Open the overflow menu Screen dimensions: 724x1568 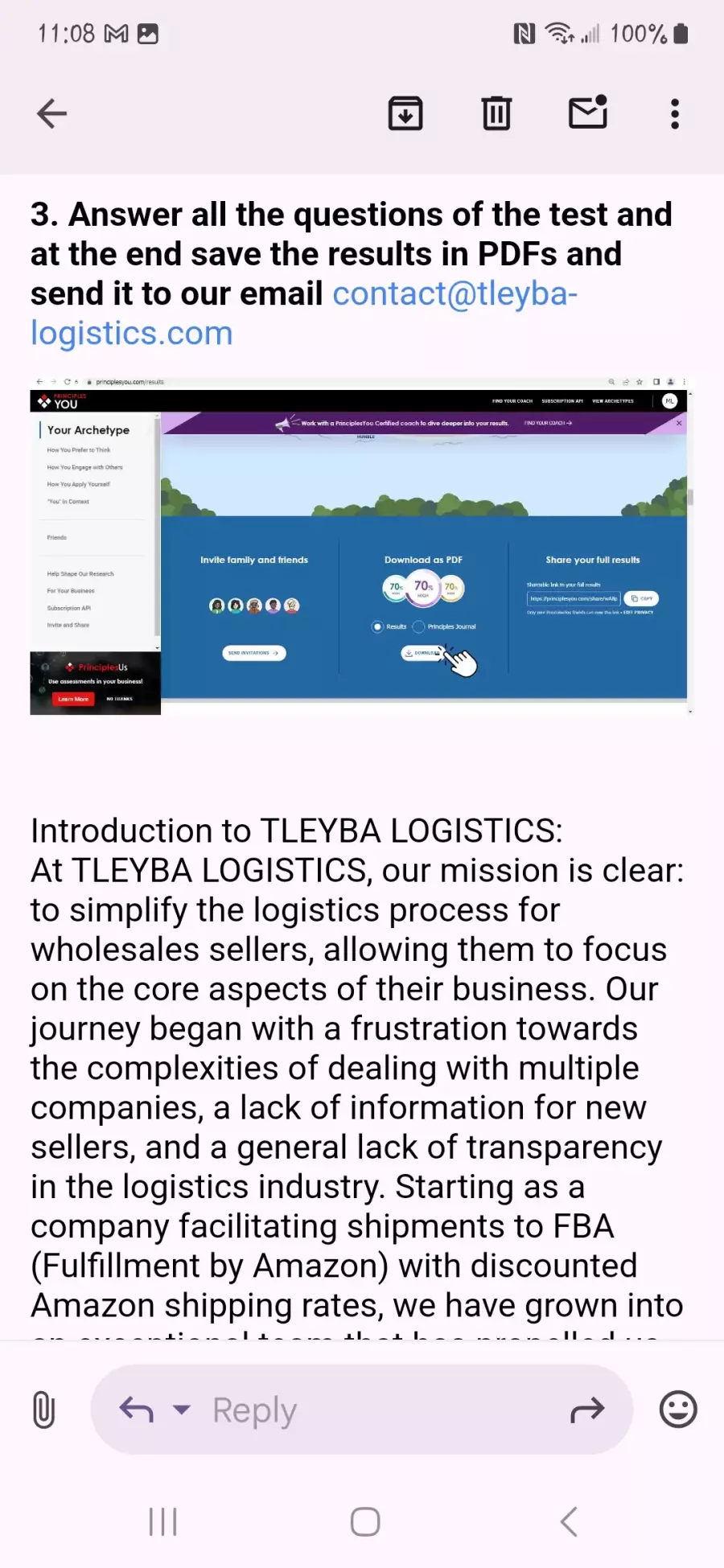[x=675, y=113]
